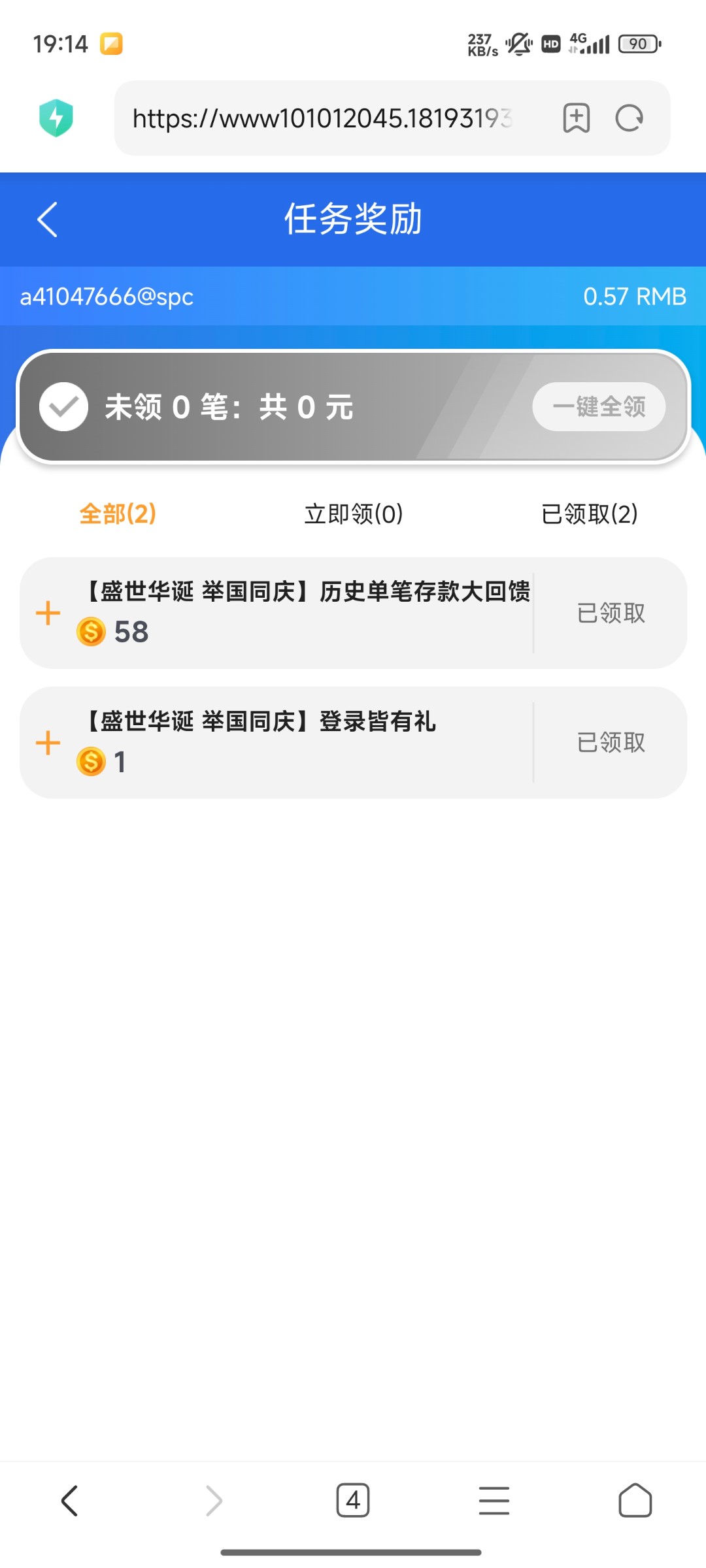Viewport: 706px width, 1568px height.
Task: Toggle the 未领 select-all checkmark
Action: 63,406
